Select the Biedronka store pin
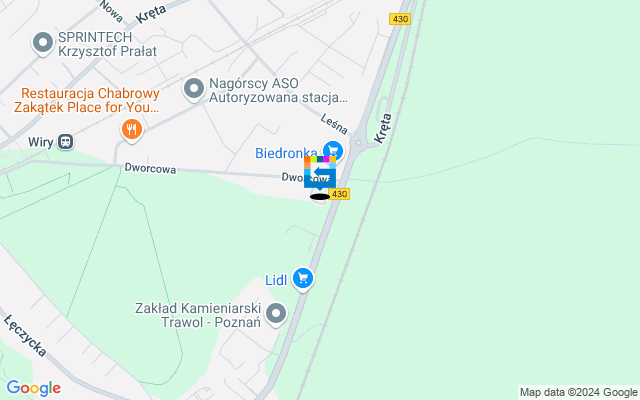This screenshot has width=640, height=400. pos(332,152)
